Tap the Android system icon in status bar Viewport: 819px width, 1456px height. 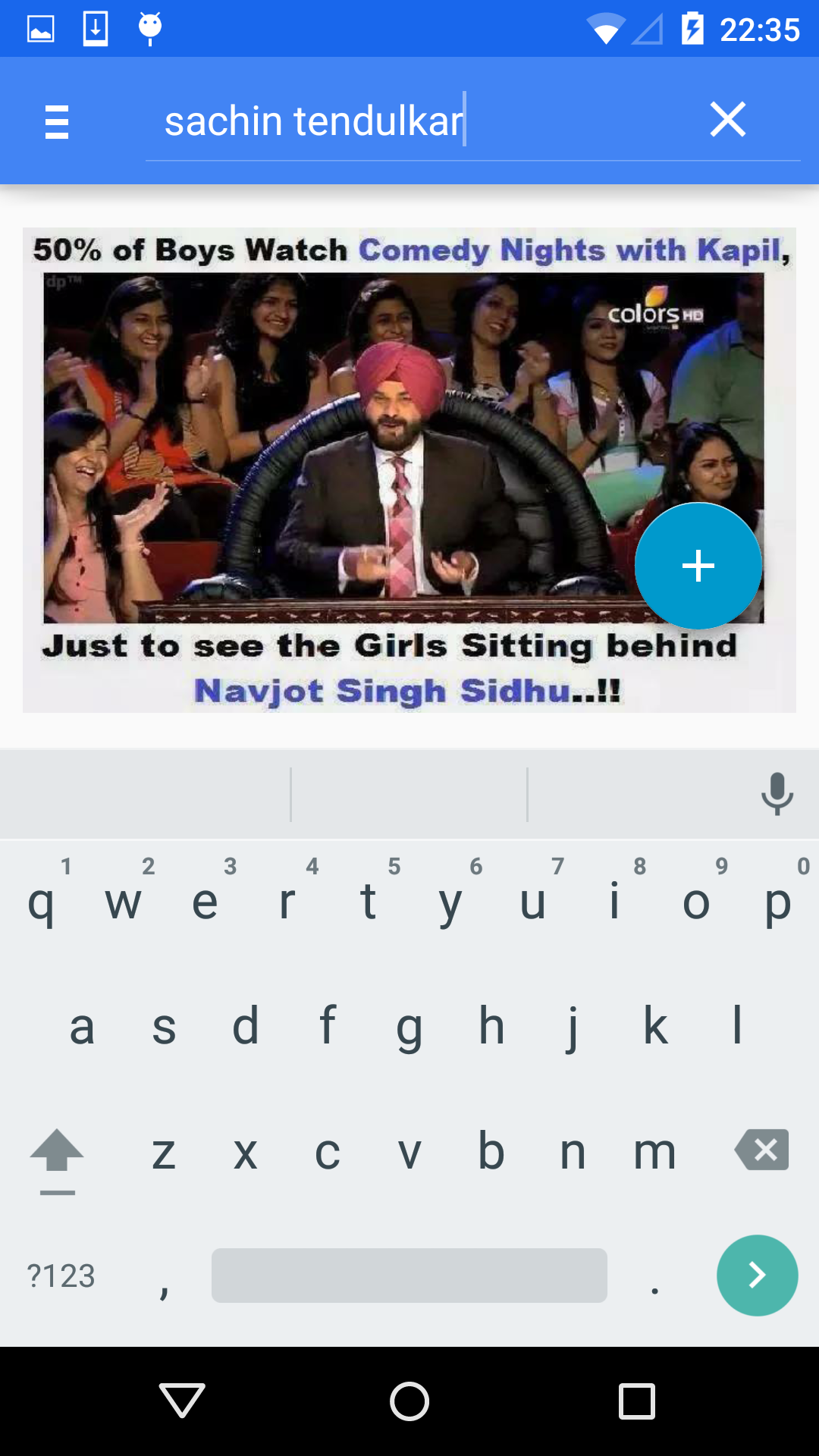[x=149, y=27]
